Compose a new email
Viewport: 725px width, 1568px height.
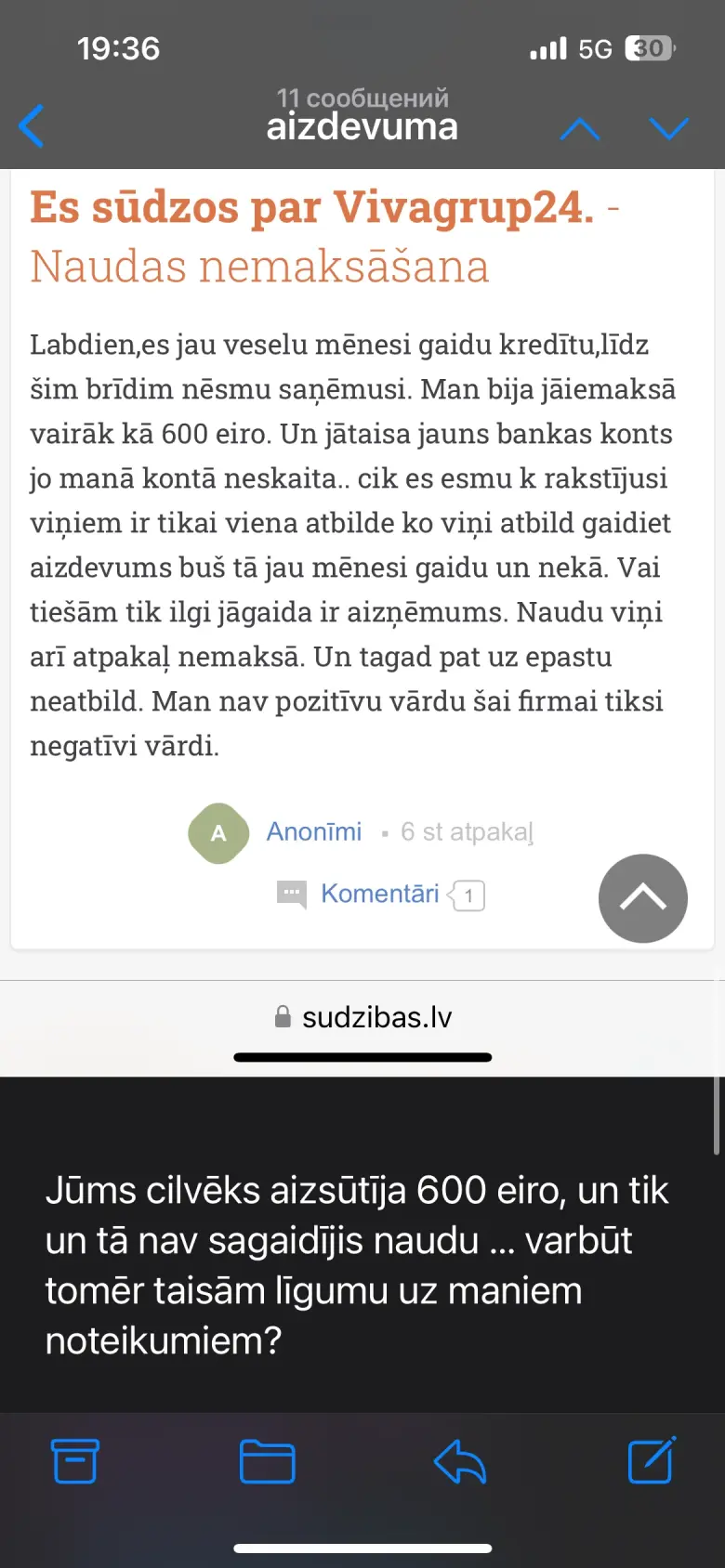[x=652, y=1460]
